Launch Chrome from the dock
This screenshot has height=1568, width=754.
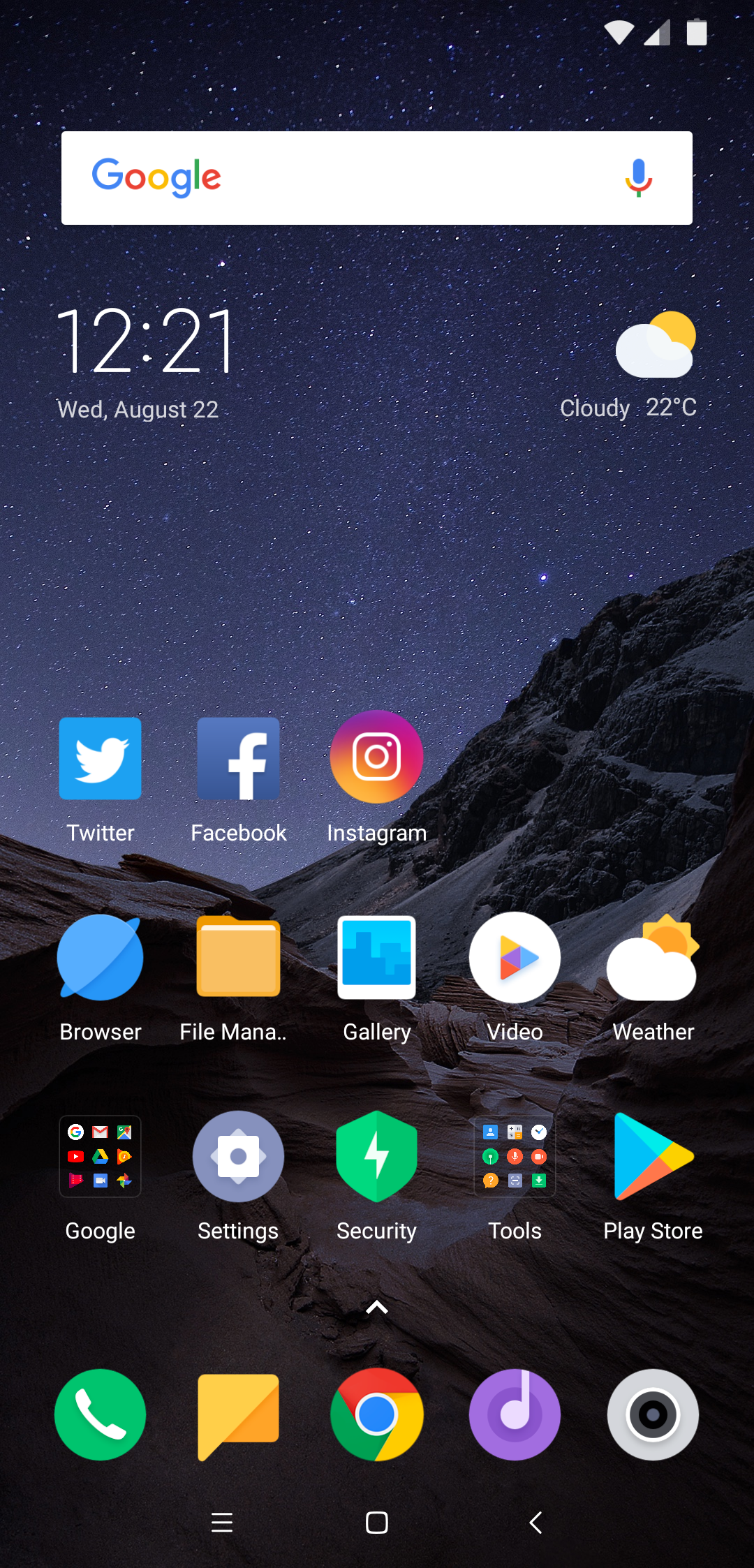point(377,1414)
